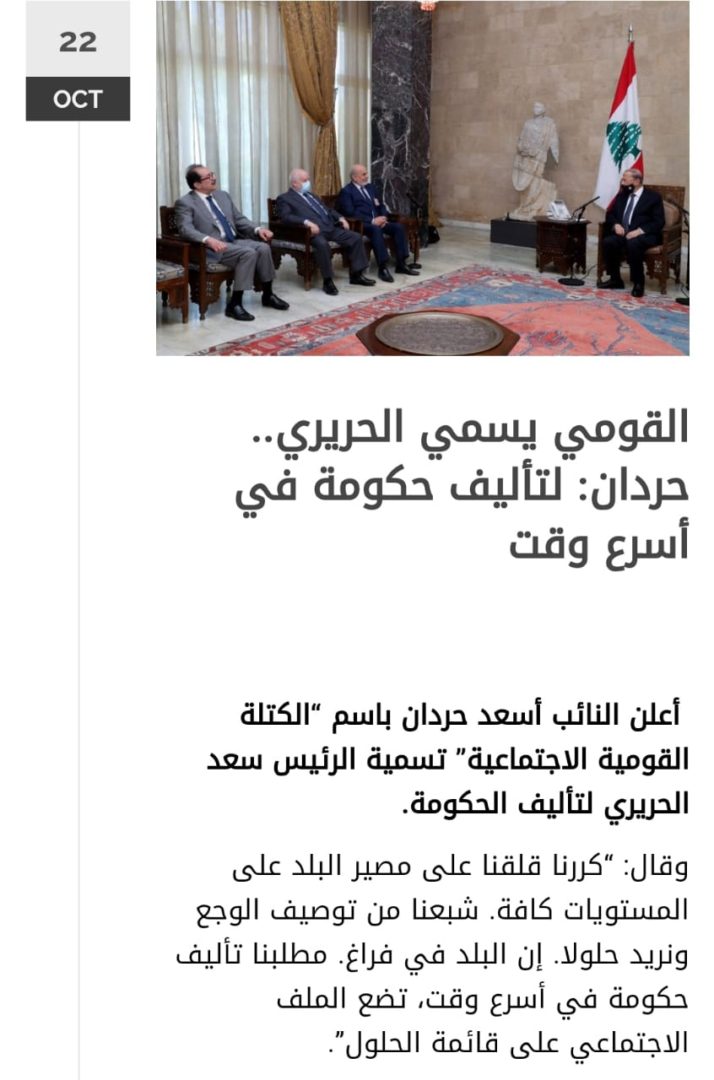Screen dimensions: 714x1080
Task: Open the headline about القومي يسمي الحريري
Action: tap(462, 488)
